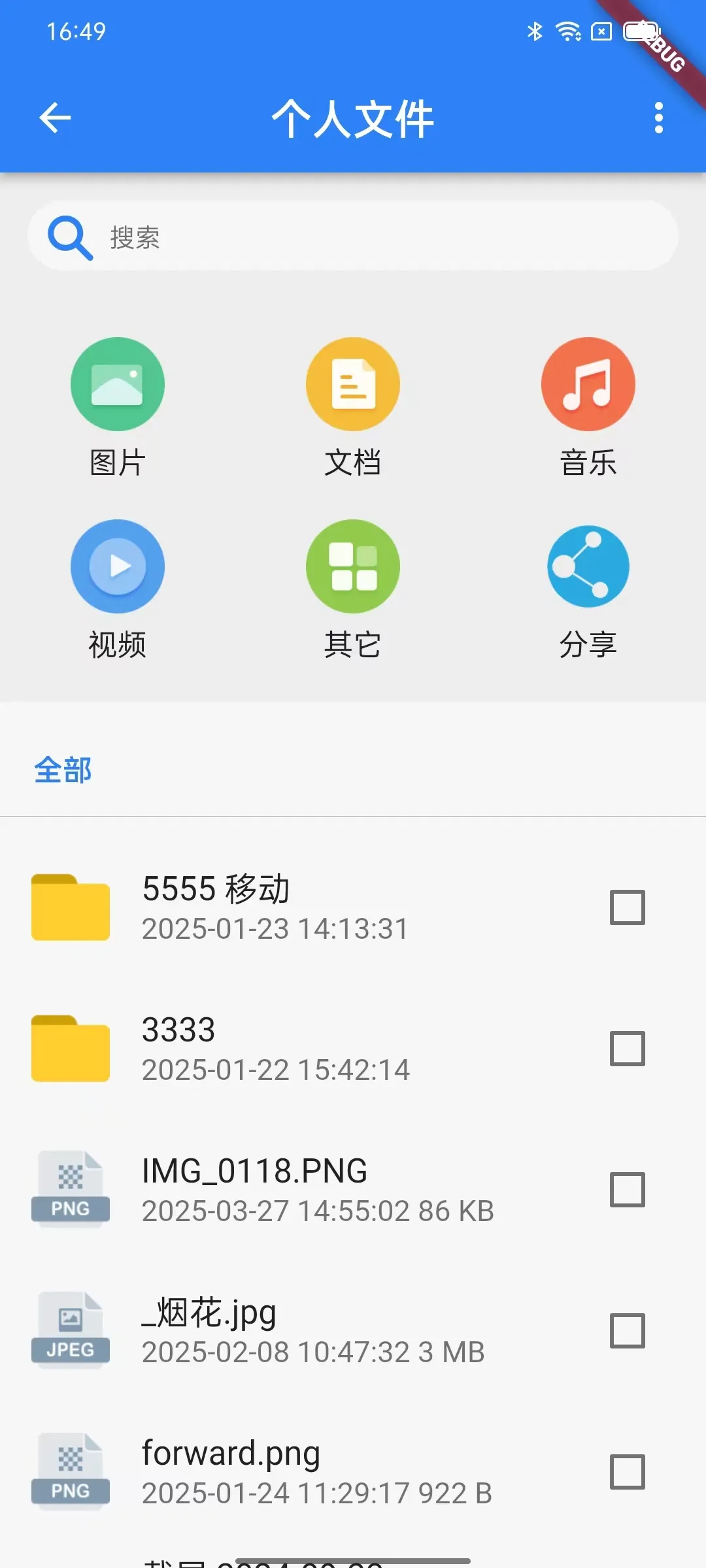
Task: Mark the checkbox for _烟花.jpg
Action: (x=627, y=1331)
